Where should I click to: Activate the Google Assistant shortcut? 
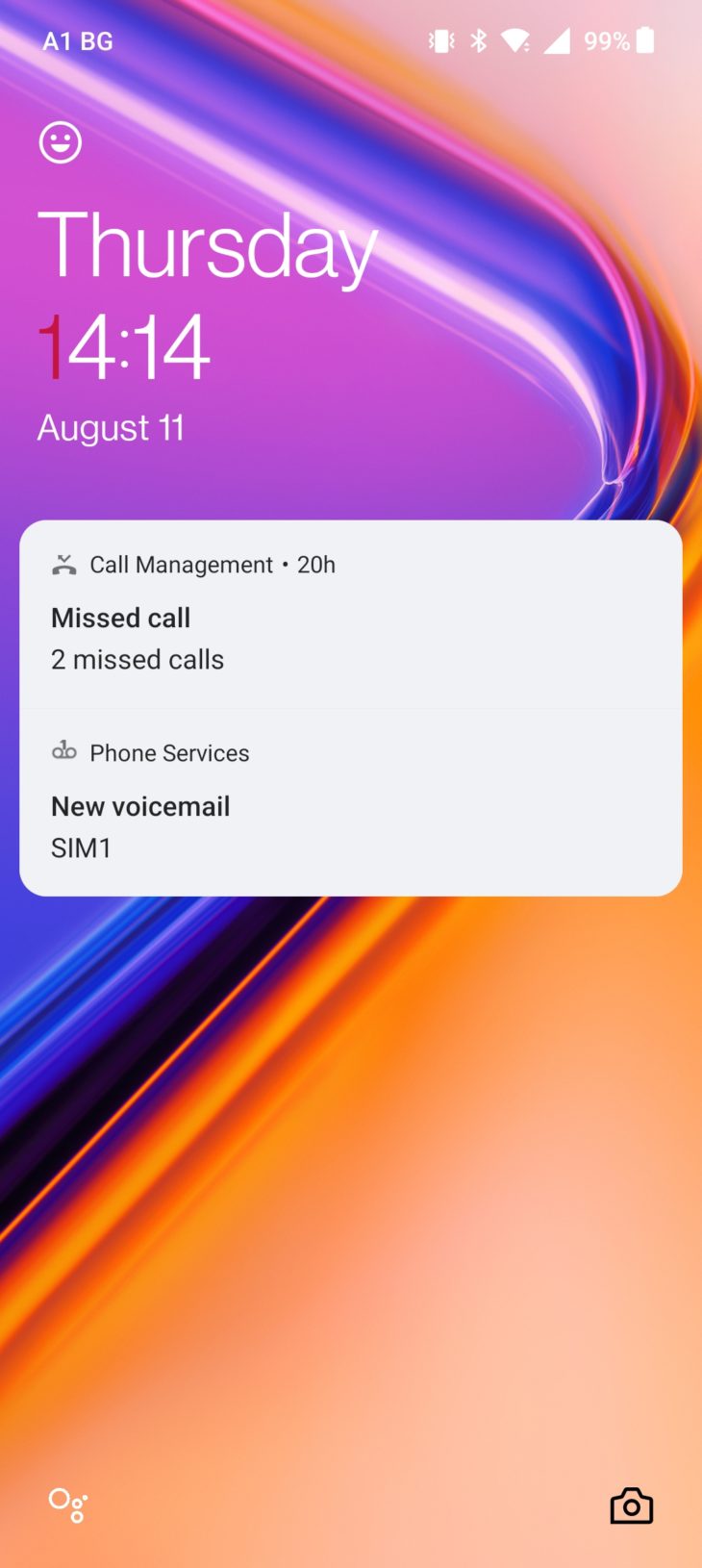coord(68,1505)
